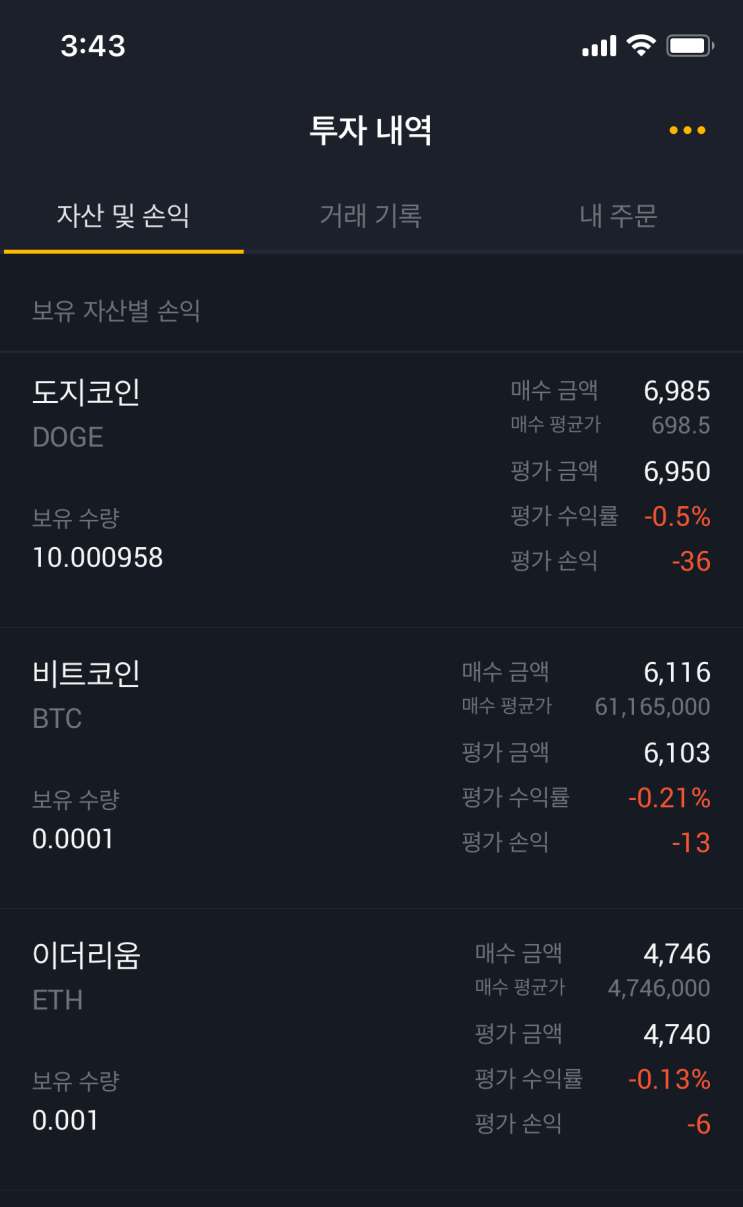Tap the 투자 내역 title

[371, 131]
